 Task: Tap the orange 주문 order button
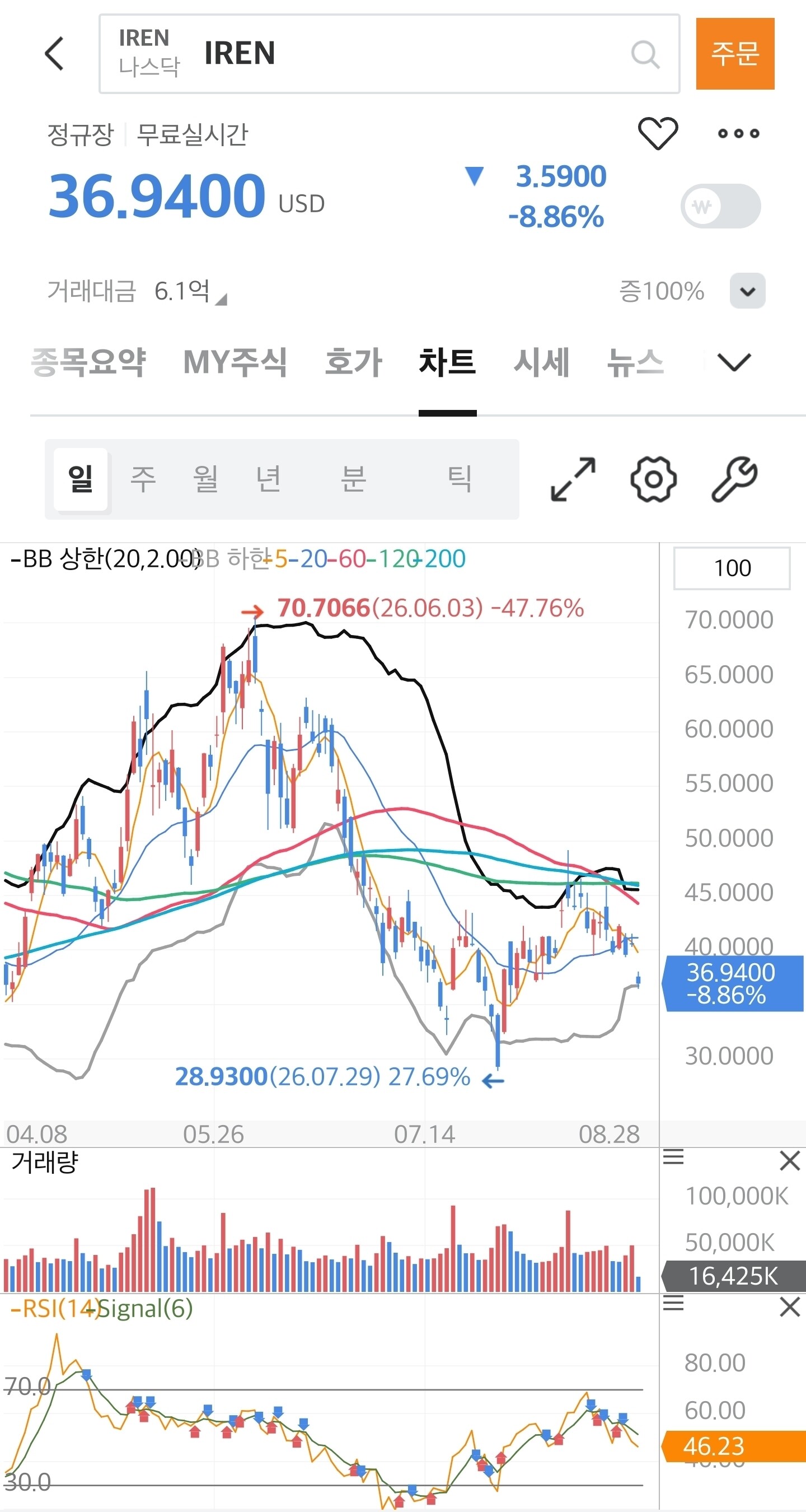[x=735, y=54]
